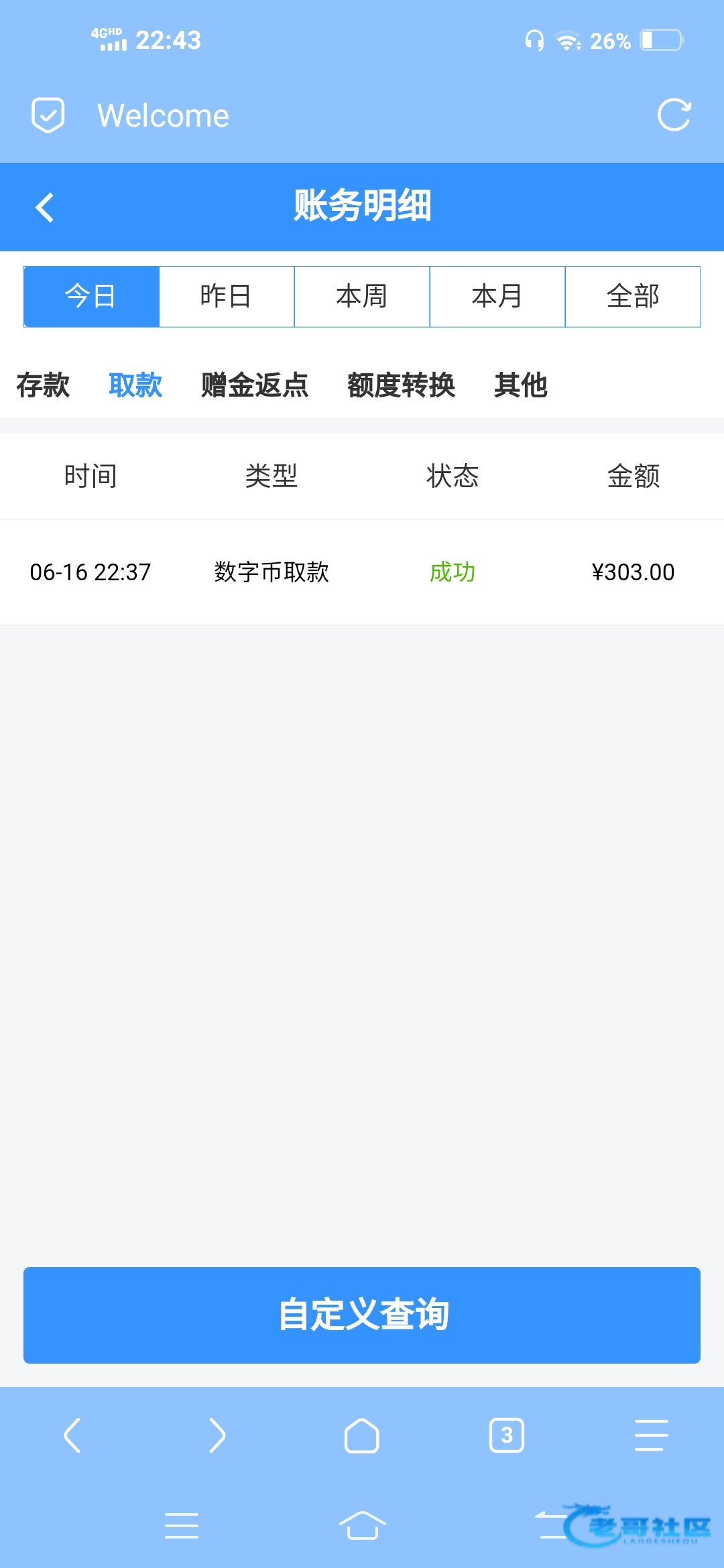Open the browser home page
The image size is (724, 1568).
(362, 1435)
